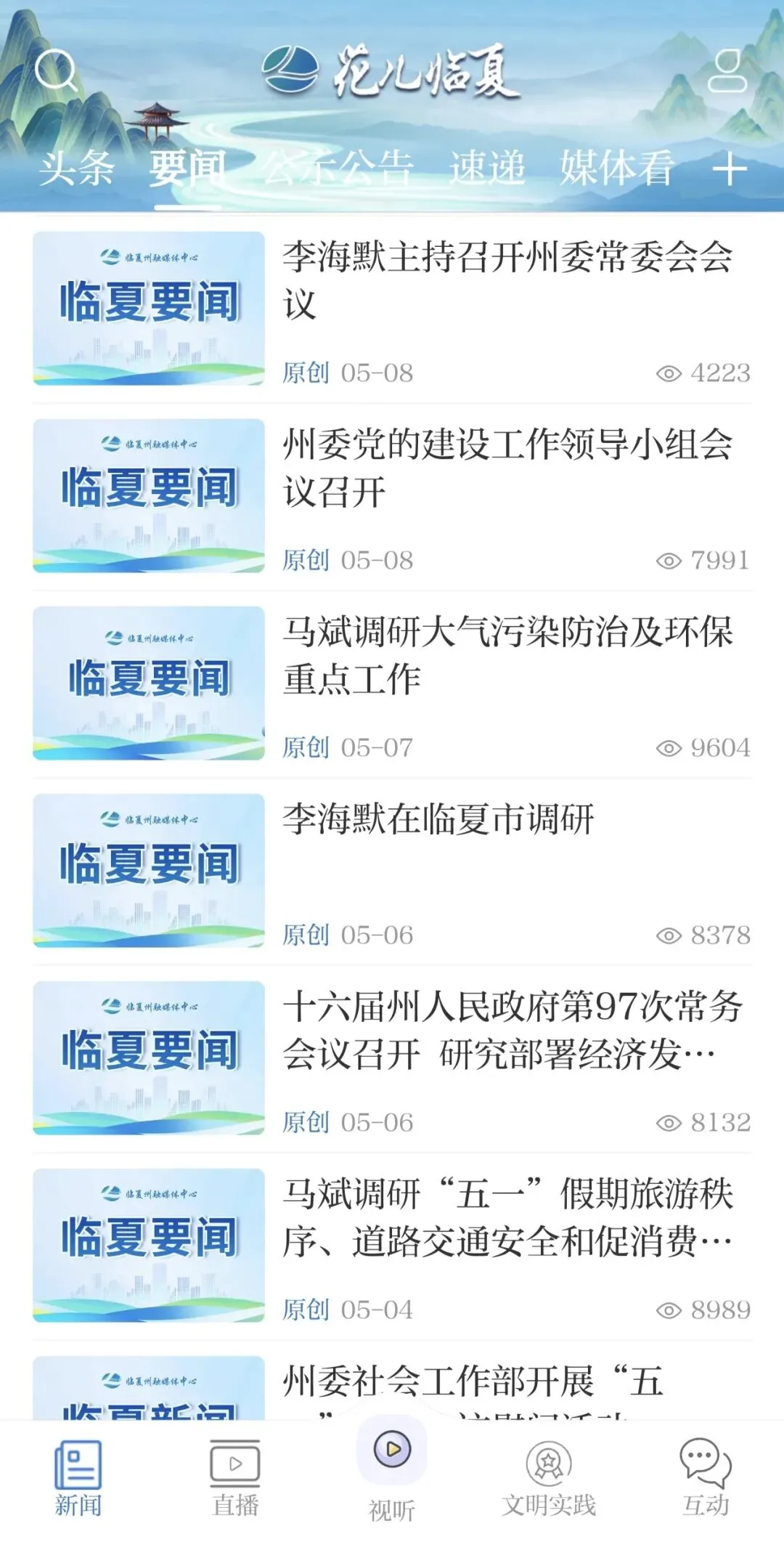Viewport: 784px width, 1542px height.
Task: Open article 李海默主持召开州委常委会会议
Action: (392, 308)
